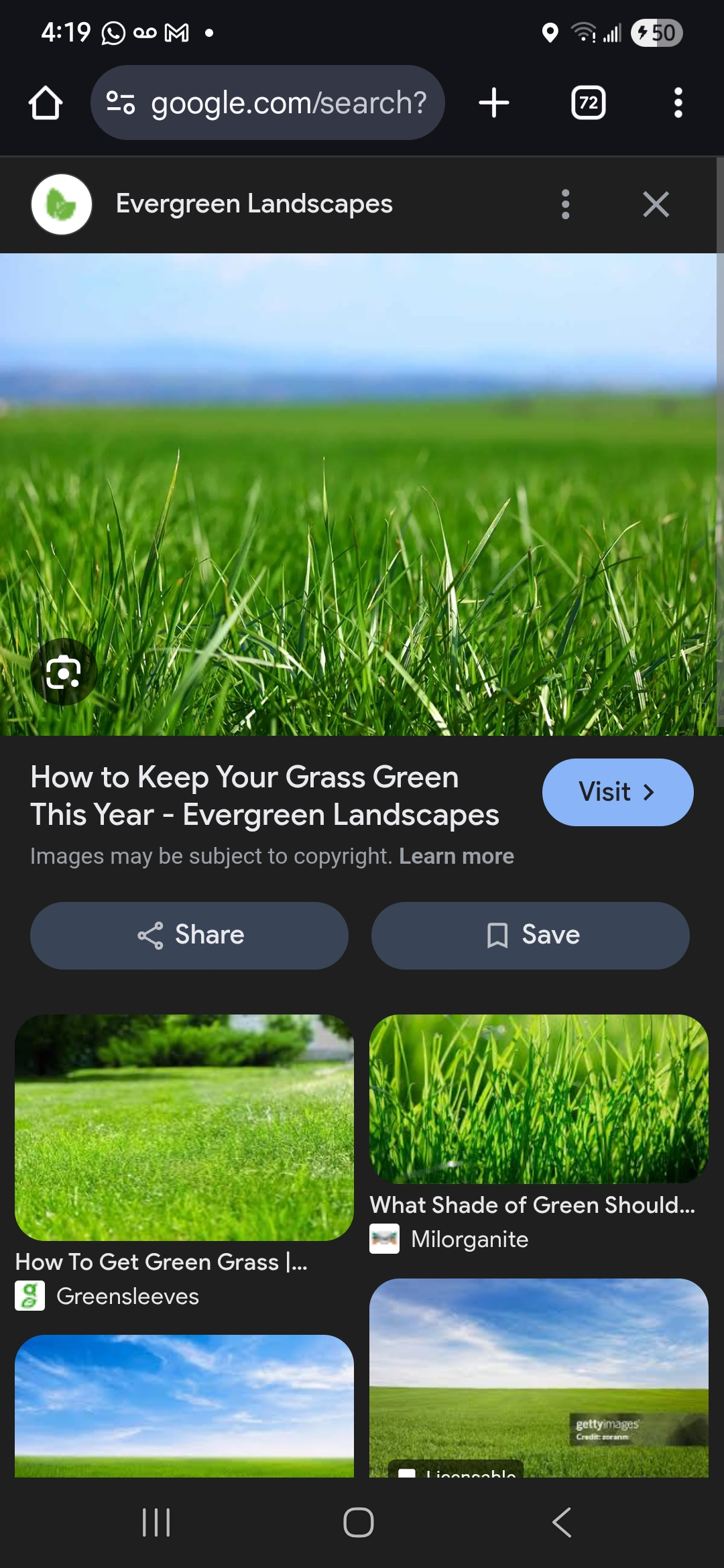Open Evergreen Landscapes image options menu
This screenshot has height=1568, width=724.
tap(565, 204)
